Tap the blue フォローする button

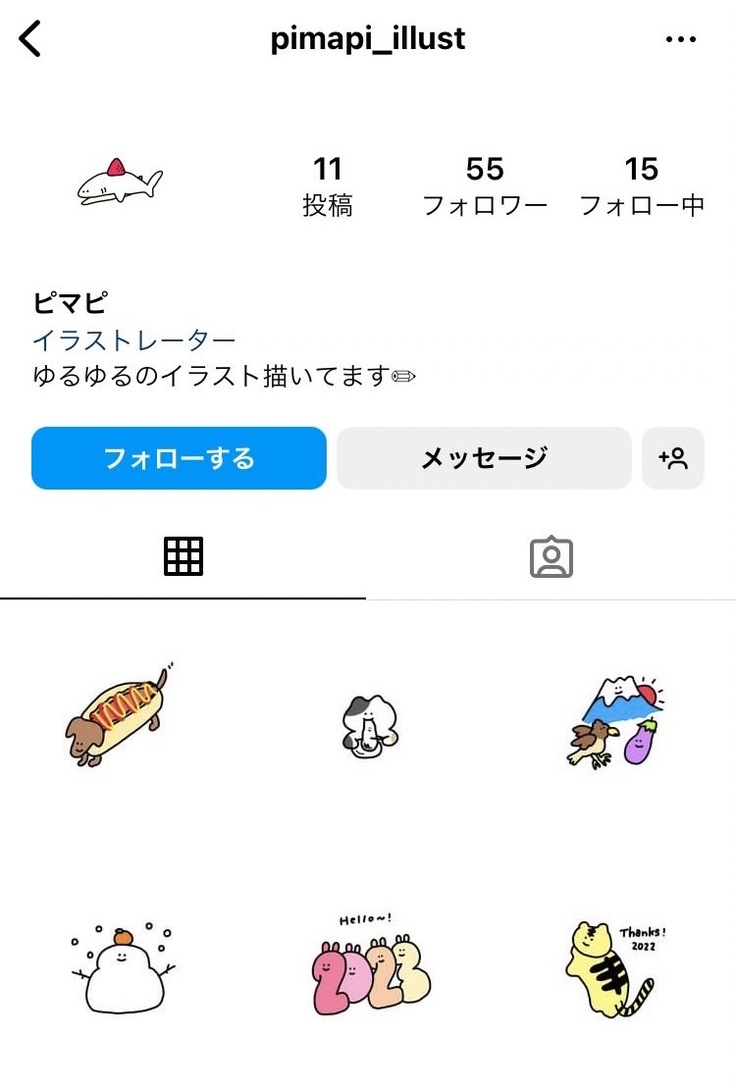[179, 458]
